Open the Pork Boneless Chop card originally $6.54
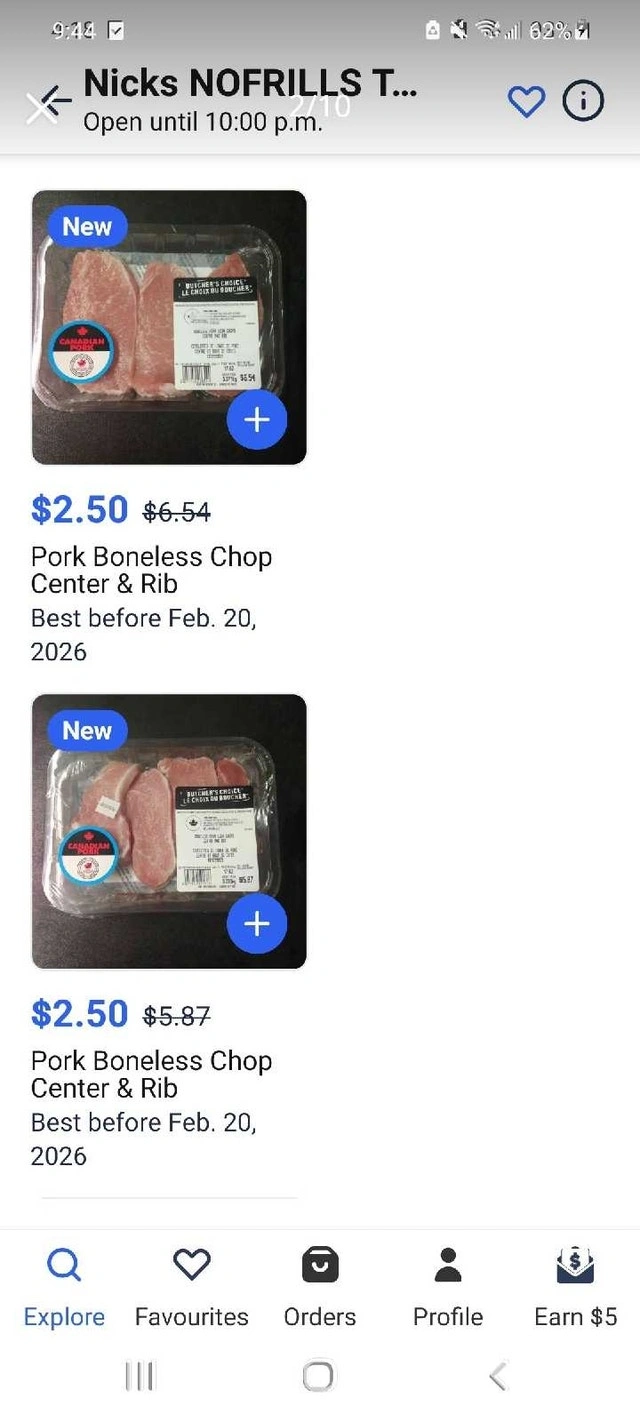 tap(169, 328)
